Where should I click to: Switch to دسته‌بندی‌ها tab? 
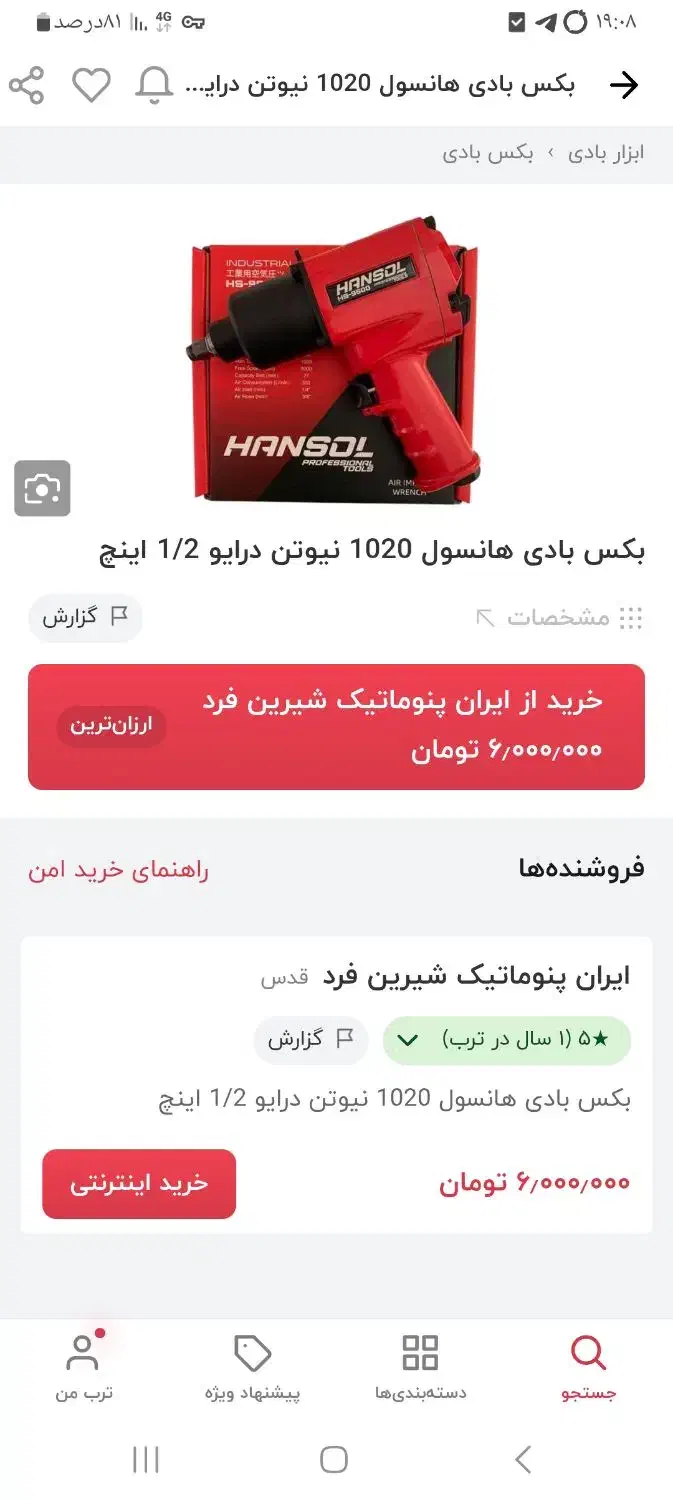pos(420,1367)
